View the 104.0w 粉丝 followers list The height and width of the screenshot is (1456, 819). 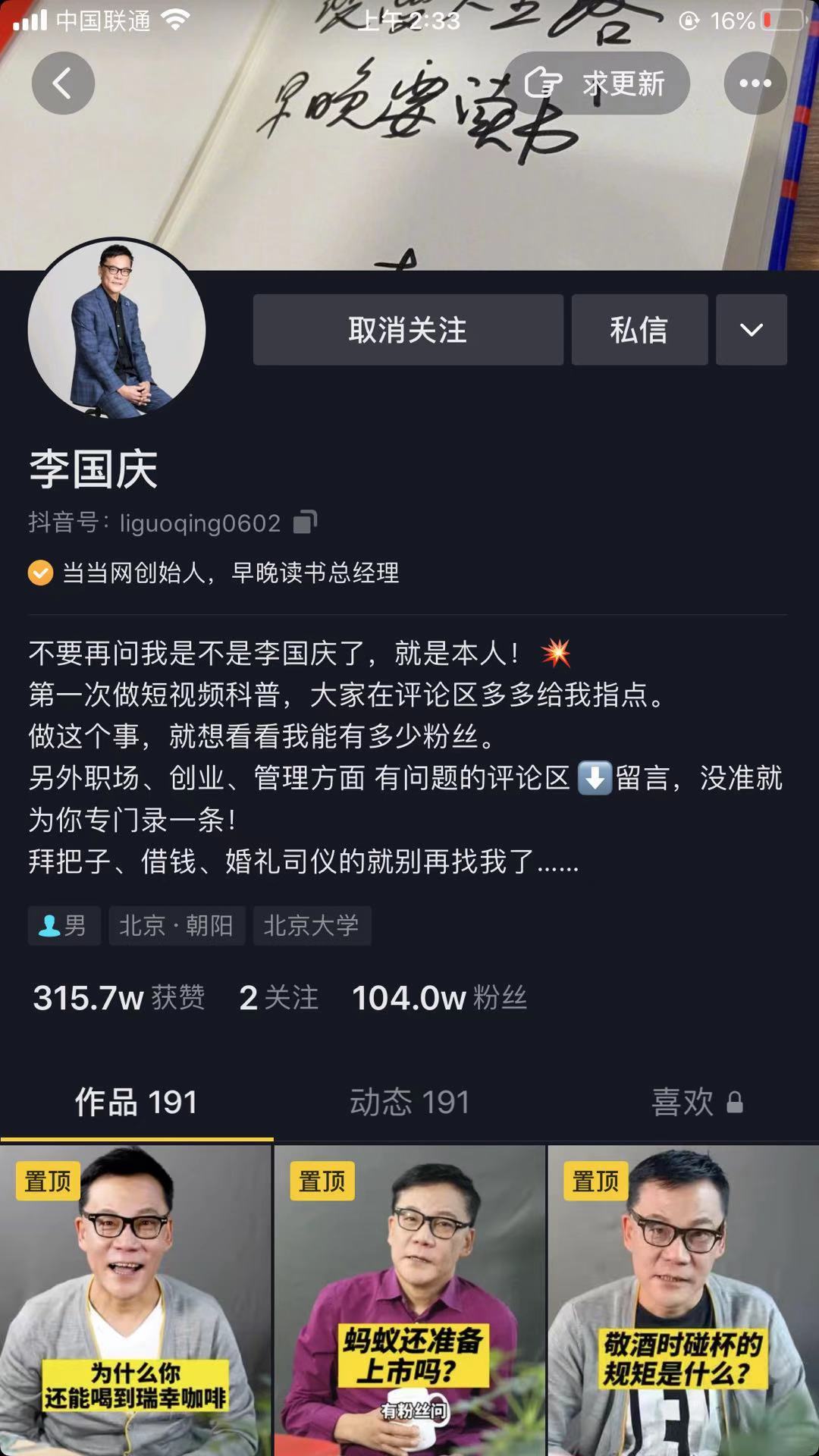(x=439, y=997)
